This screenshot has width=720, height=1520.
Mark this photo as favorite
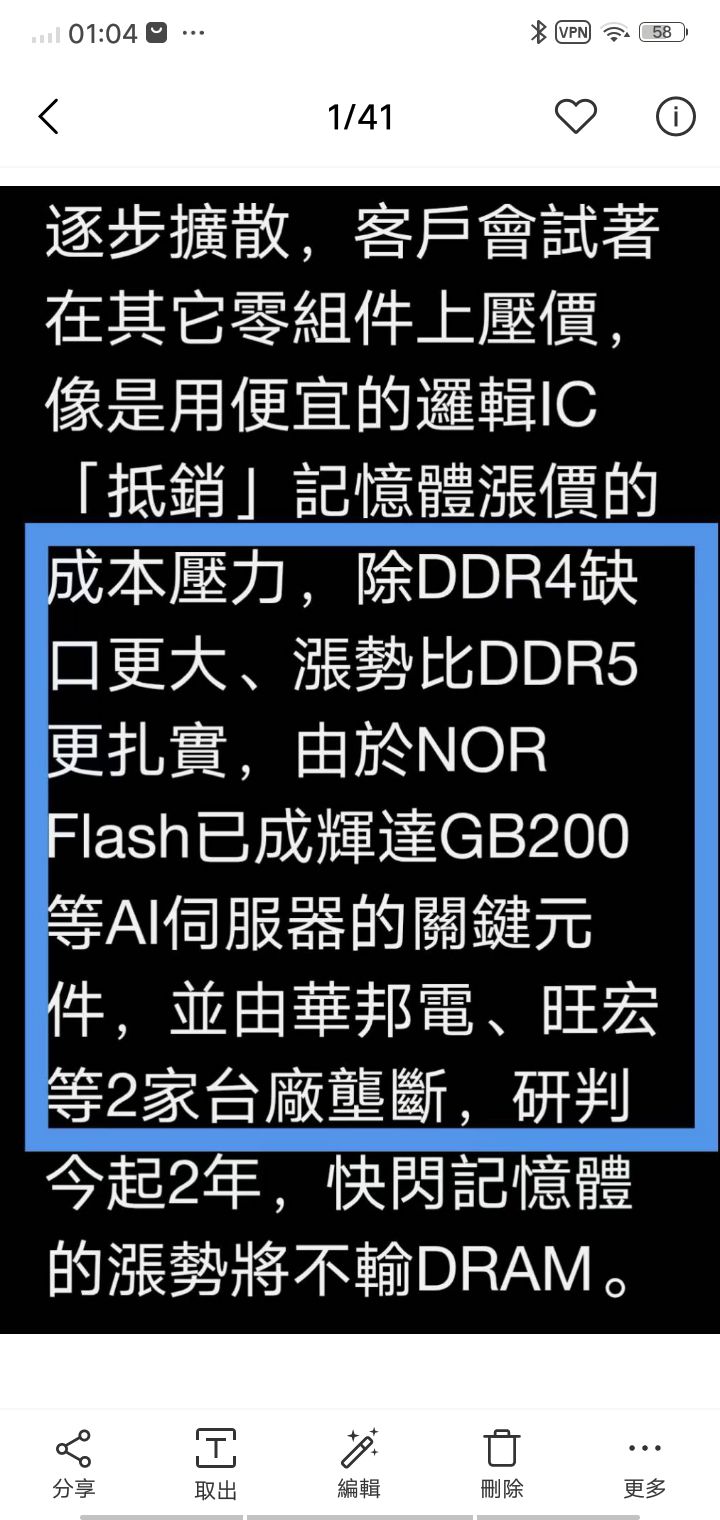[x=576, y=117]
